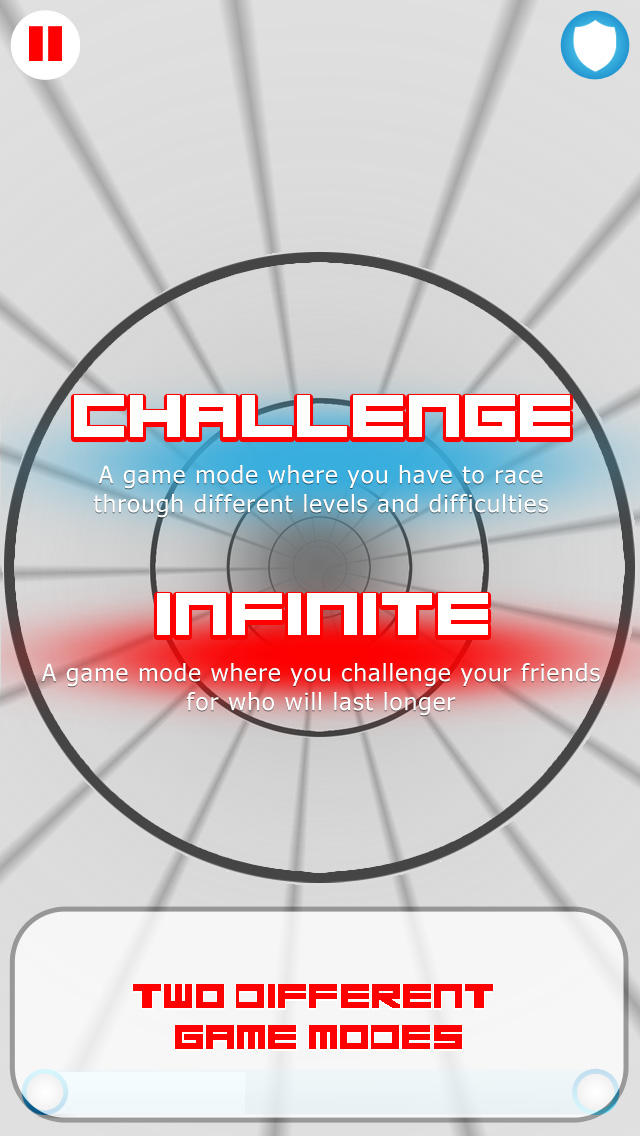The height and width of the screenshot is (1136, 640).
Task: Pause the game
Action: pos(45,44)
